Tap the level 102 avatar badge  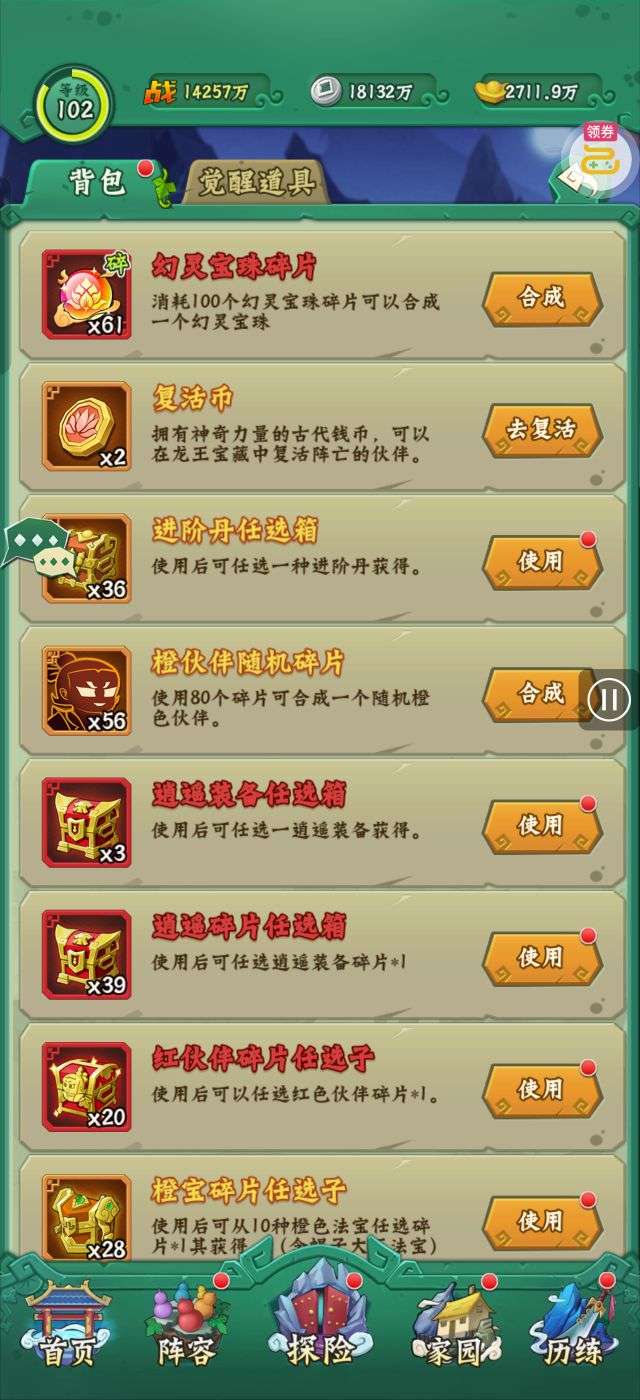[74, 103]
